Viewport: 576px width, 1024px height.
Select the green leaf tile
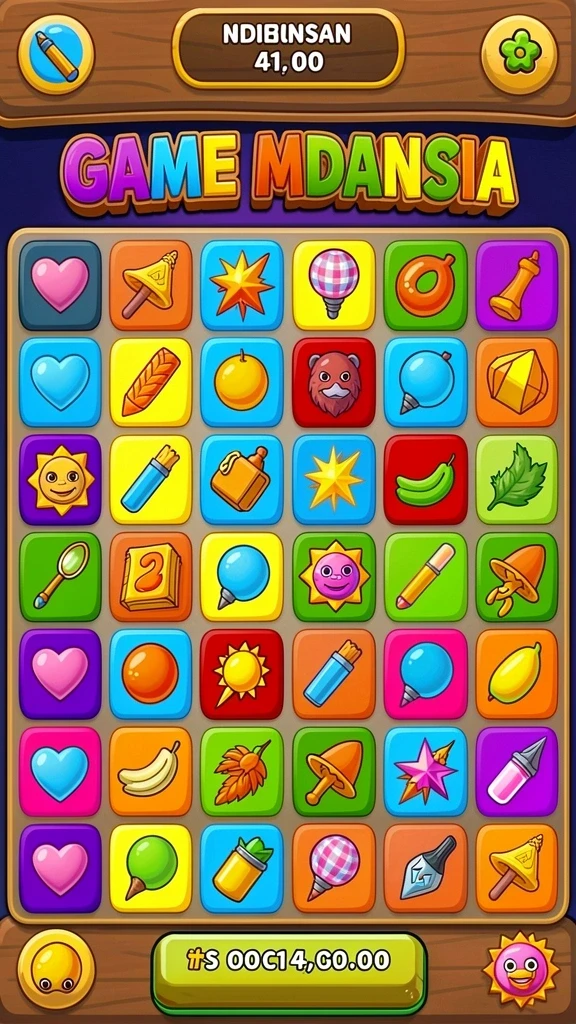(517, 480)
